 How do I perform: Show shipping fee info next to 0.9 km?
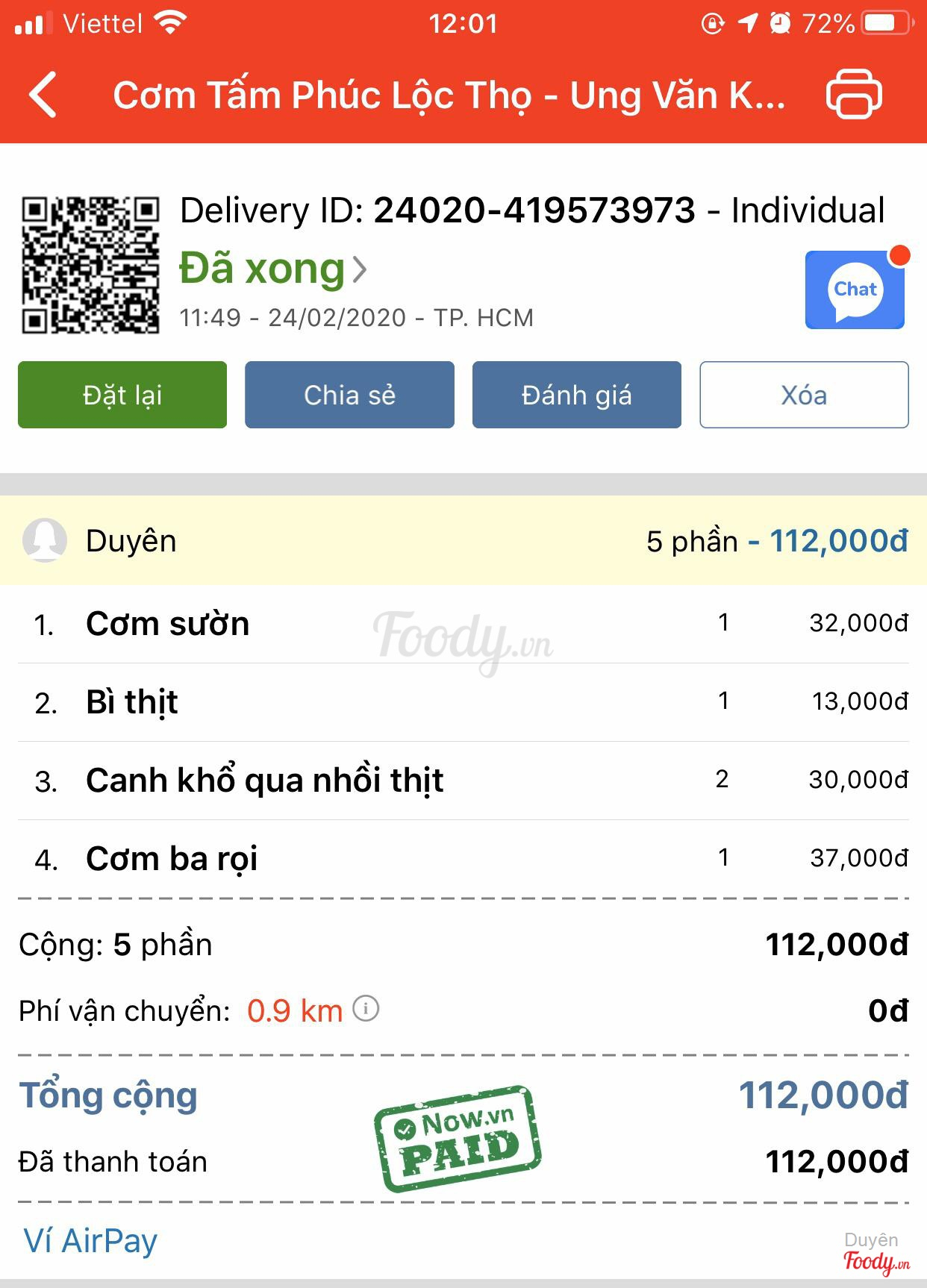[x=366, y=1009]
